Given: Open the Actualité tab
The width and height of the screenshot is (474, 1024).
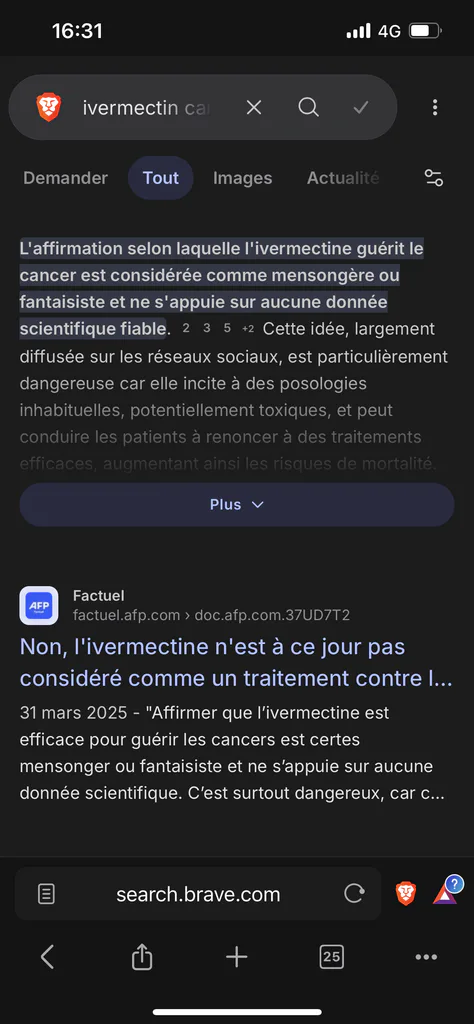Looking at the screenshot, I should 343,178.
